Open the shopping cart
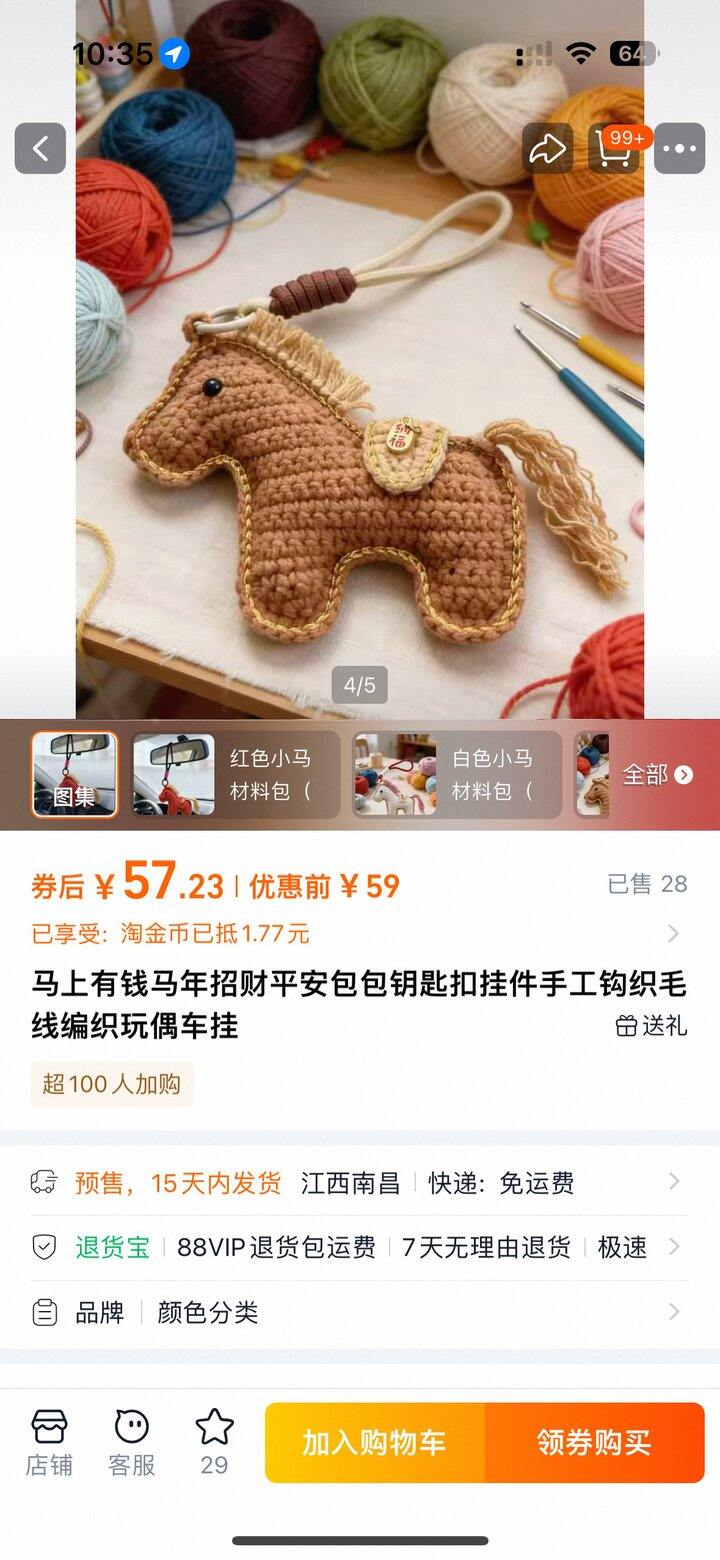Screen dimensions: 720x1560 (613, 149)
